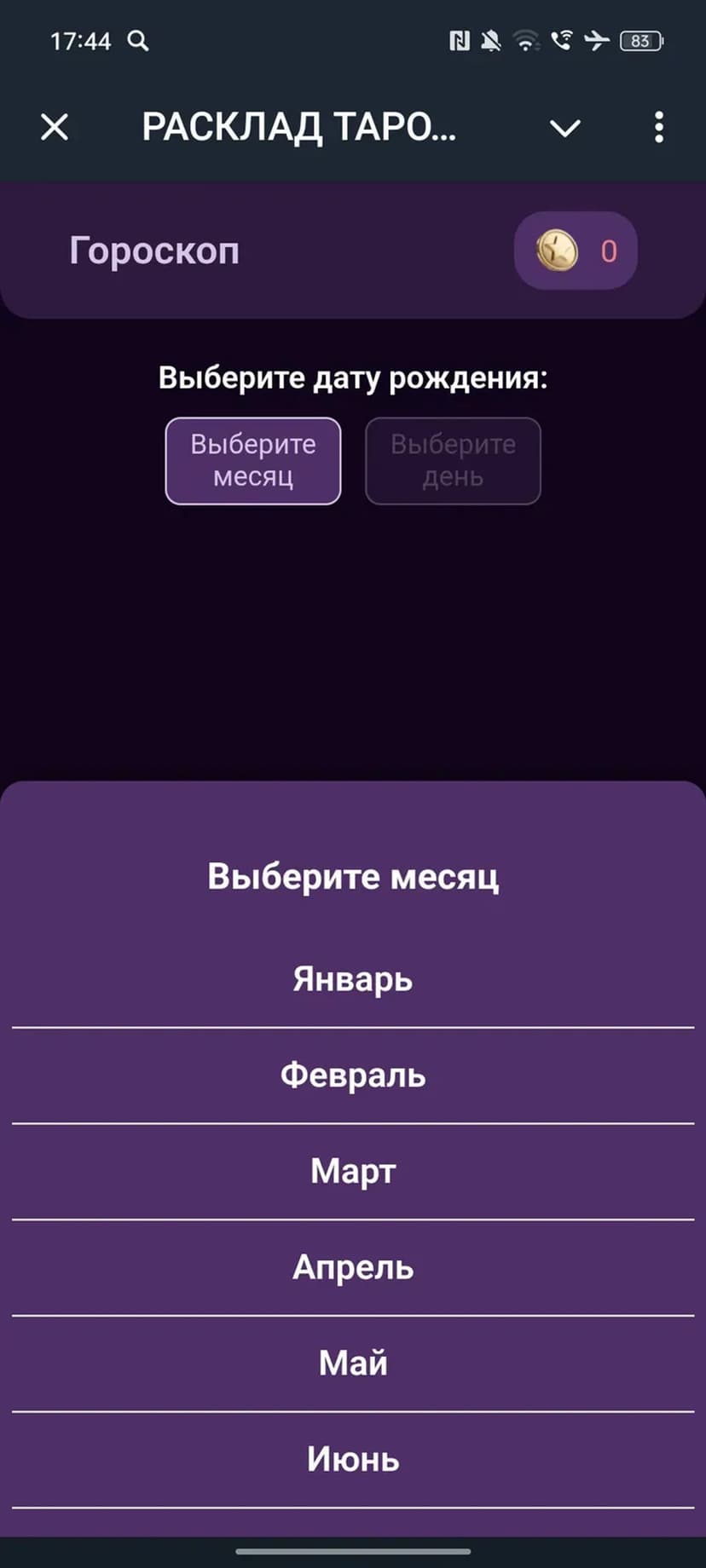Open the coin balance badge
This screenshot has height=1568, width=706.
(576, 251)
